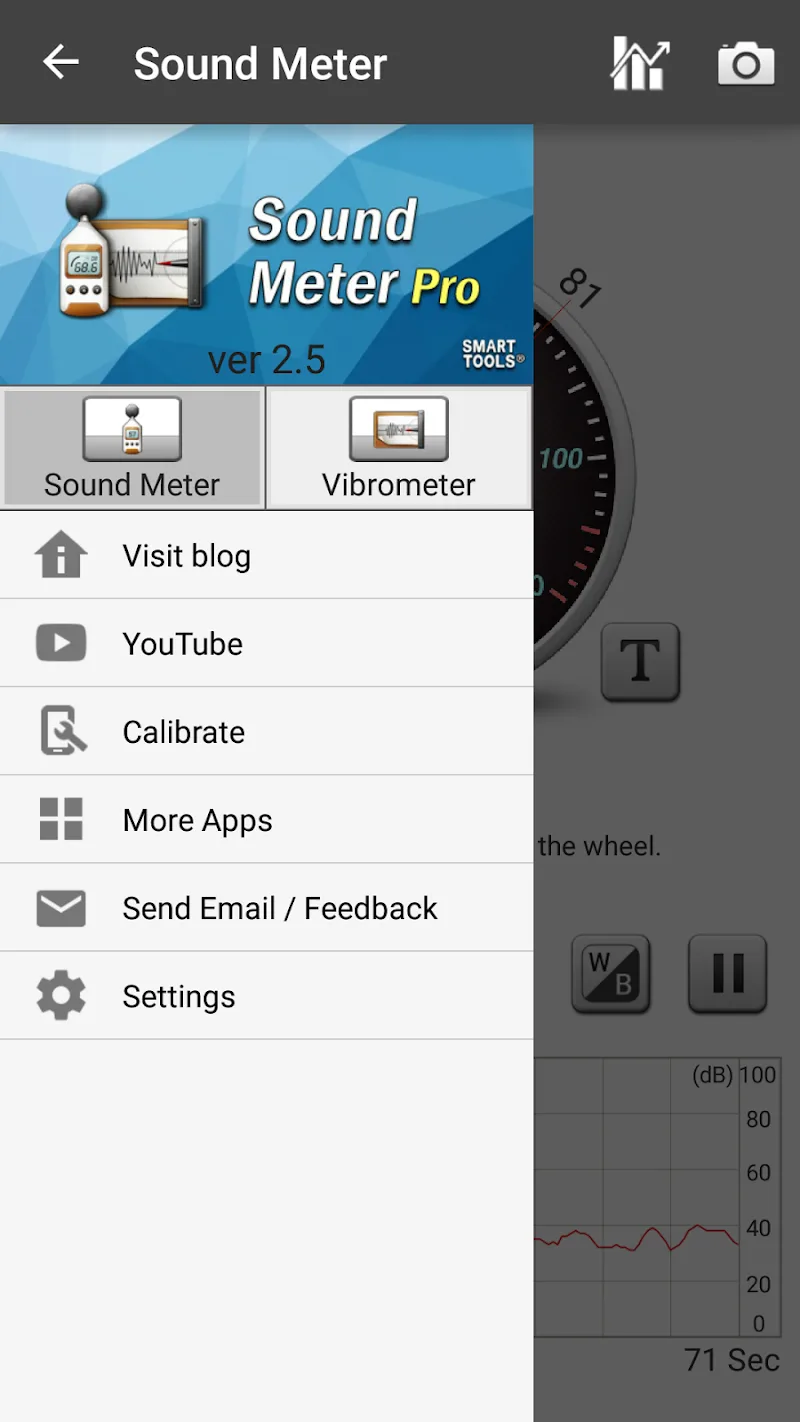Open the statistics chart icon

pyautogui.click(x=640, y=64)
